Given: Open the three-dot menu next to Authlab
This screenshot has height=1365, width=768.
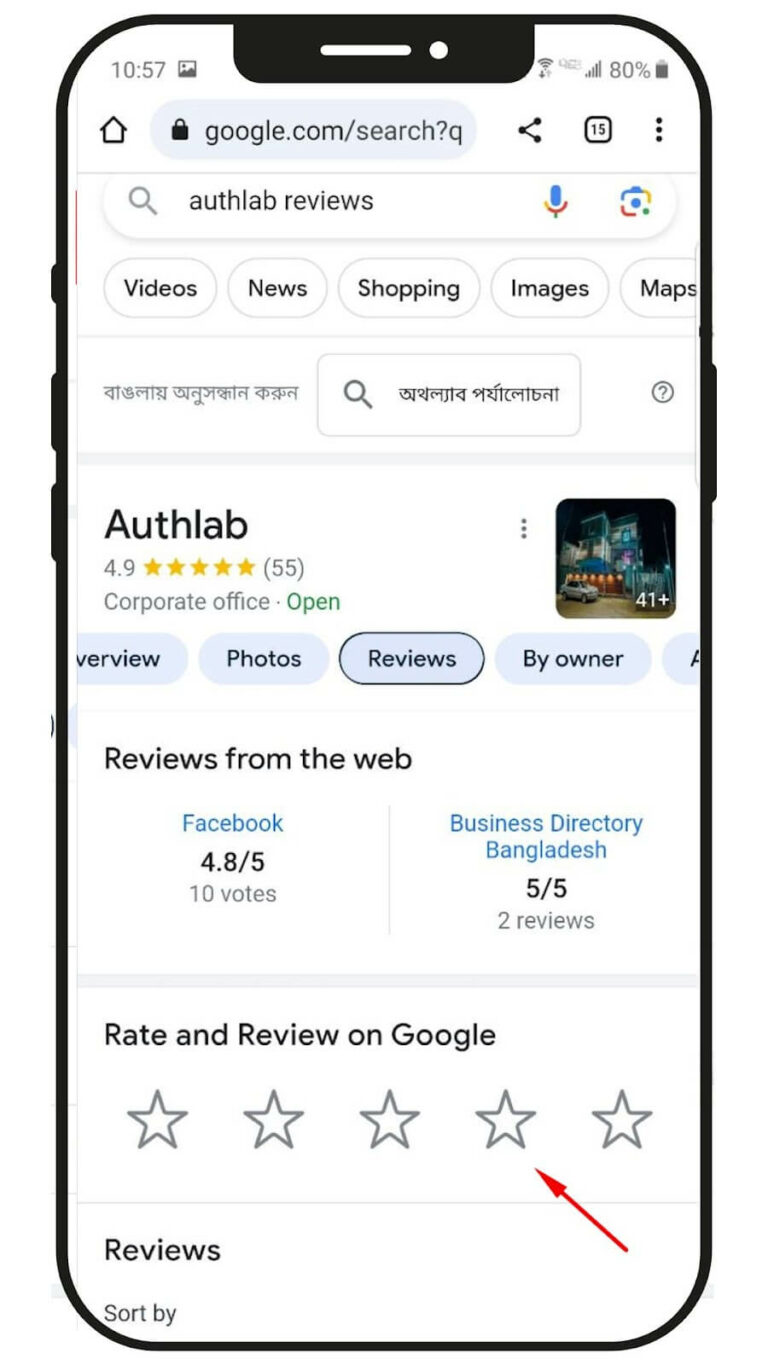Looking at the screenshot, I should click(x=524, y=527).
